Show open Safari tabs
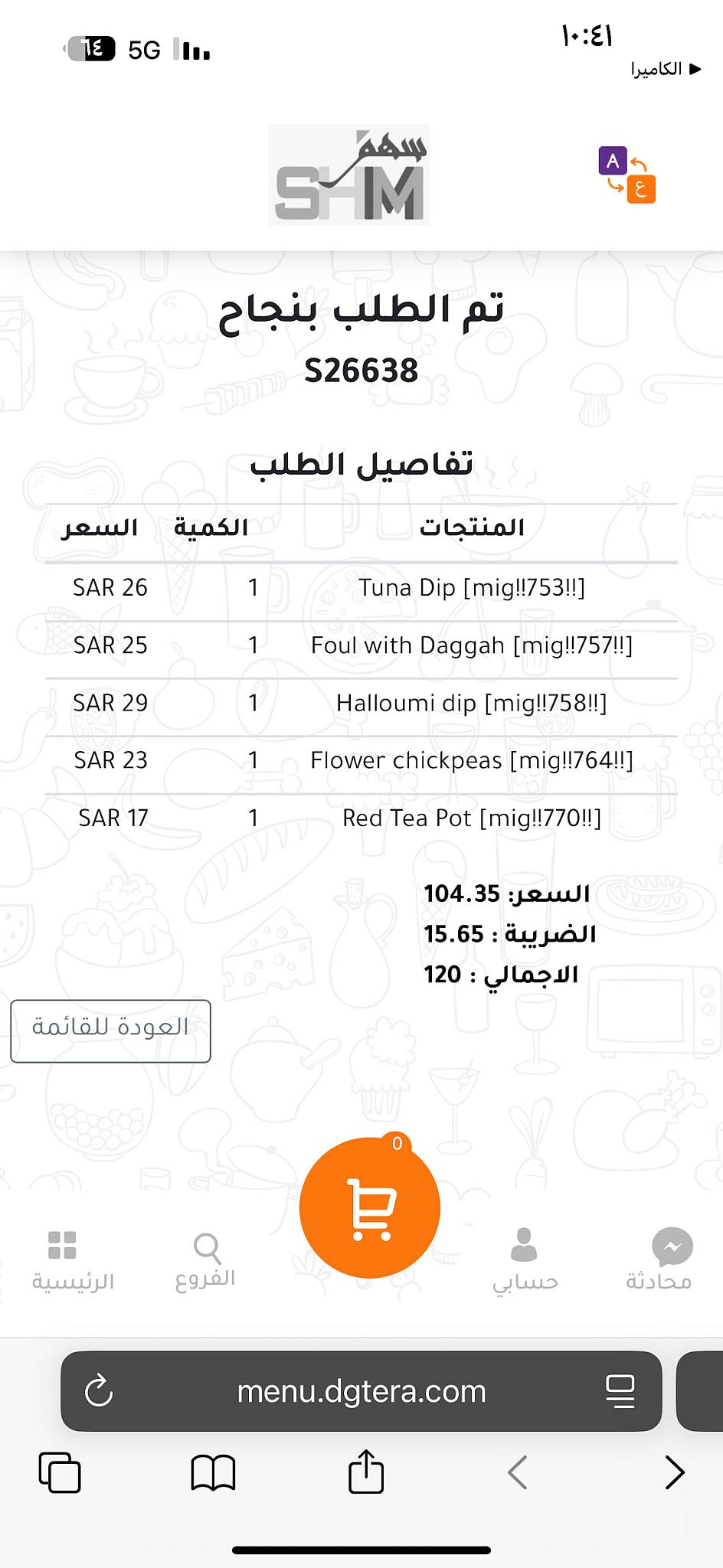This screenshot has width=723, height=1568. coord(60,1472)
